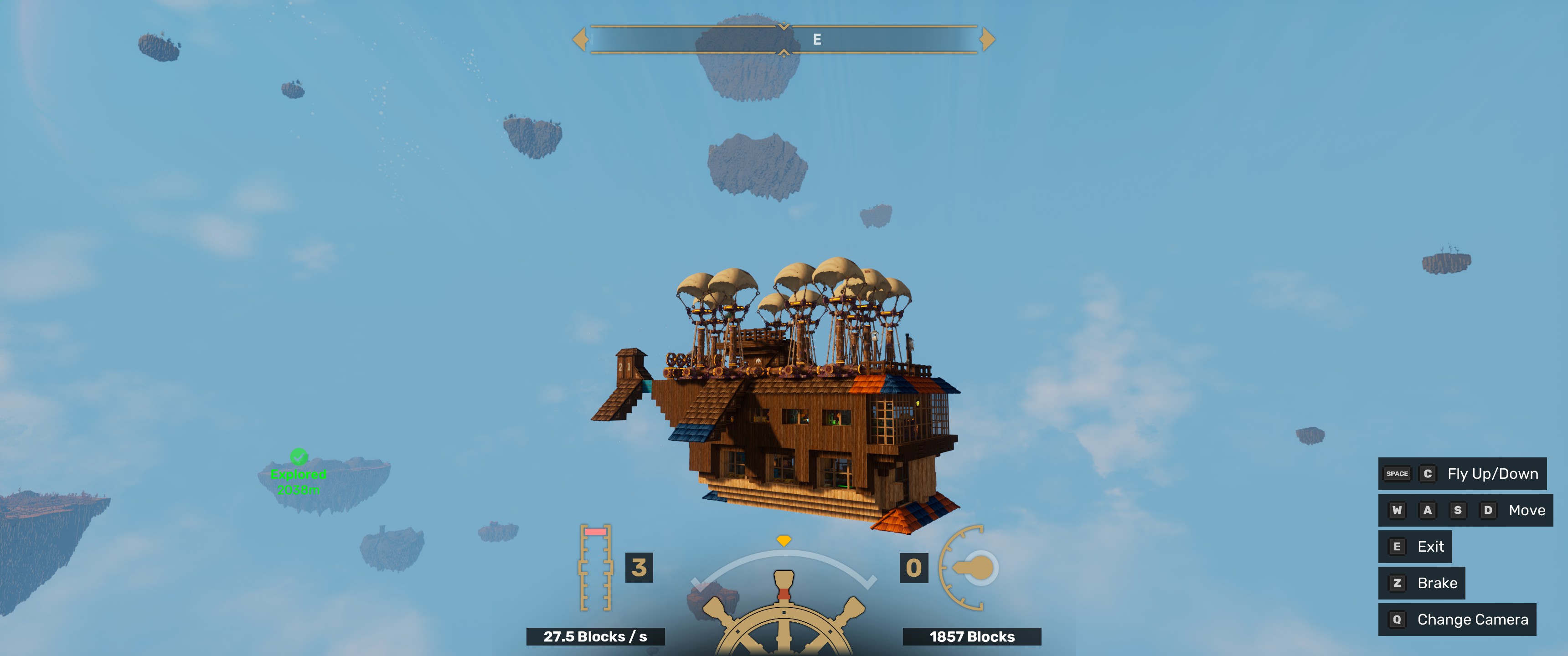Tap the Exit key hint
Viewport: 1568px width, 656px height.
1414,547
